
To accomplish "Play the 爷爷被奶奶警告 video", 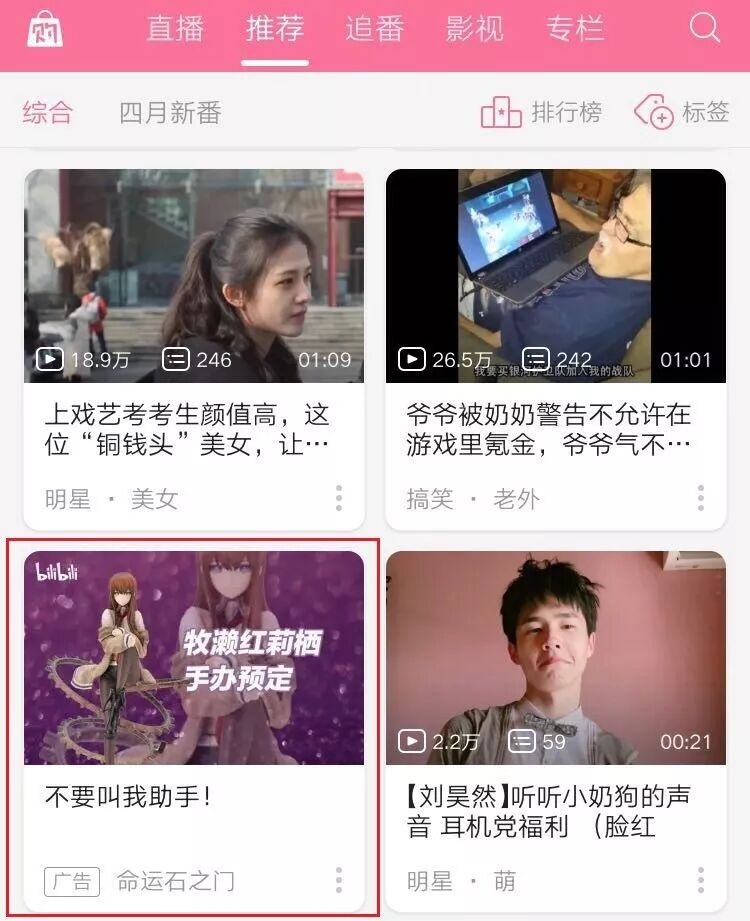I will tap(556, 276).
